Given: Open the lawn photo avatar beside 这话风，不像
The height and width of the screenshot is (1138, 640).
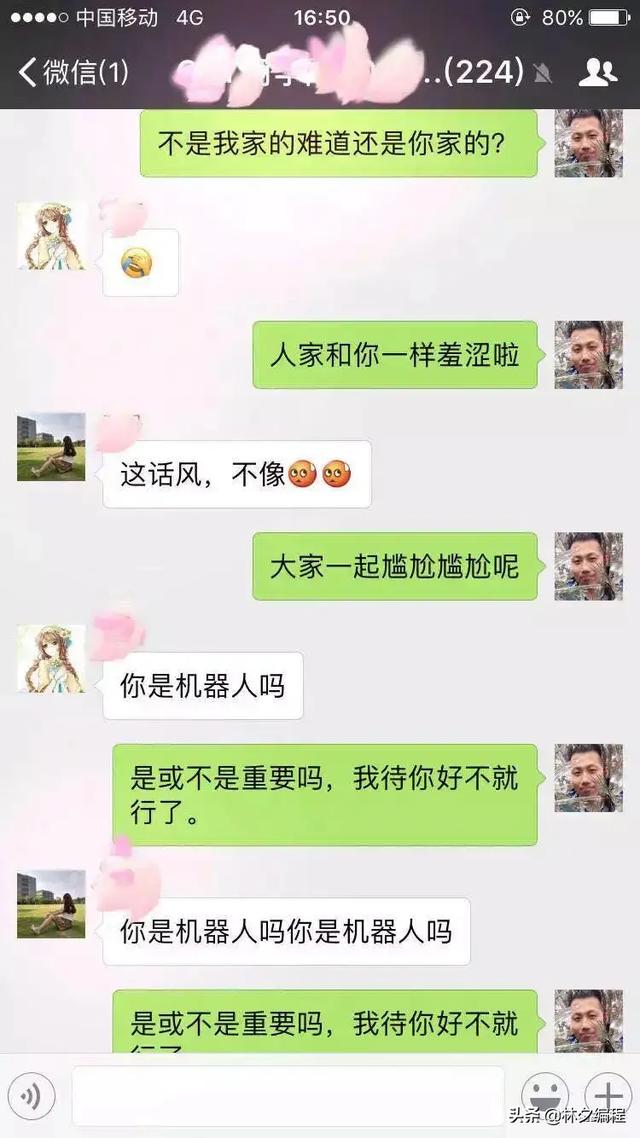Looking at the screenshot, I should pyautogui.click(x=52, y=447).
